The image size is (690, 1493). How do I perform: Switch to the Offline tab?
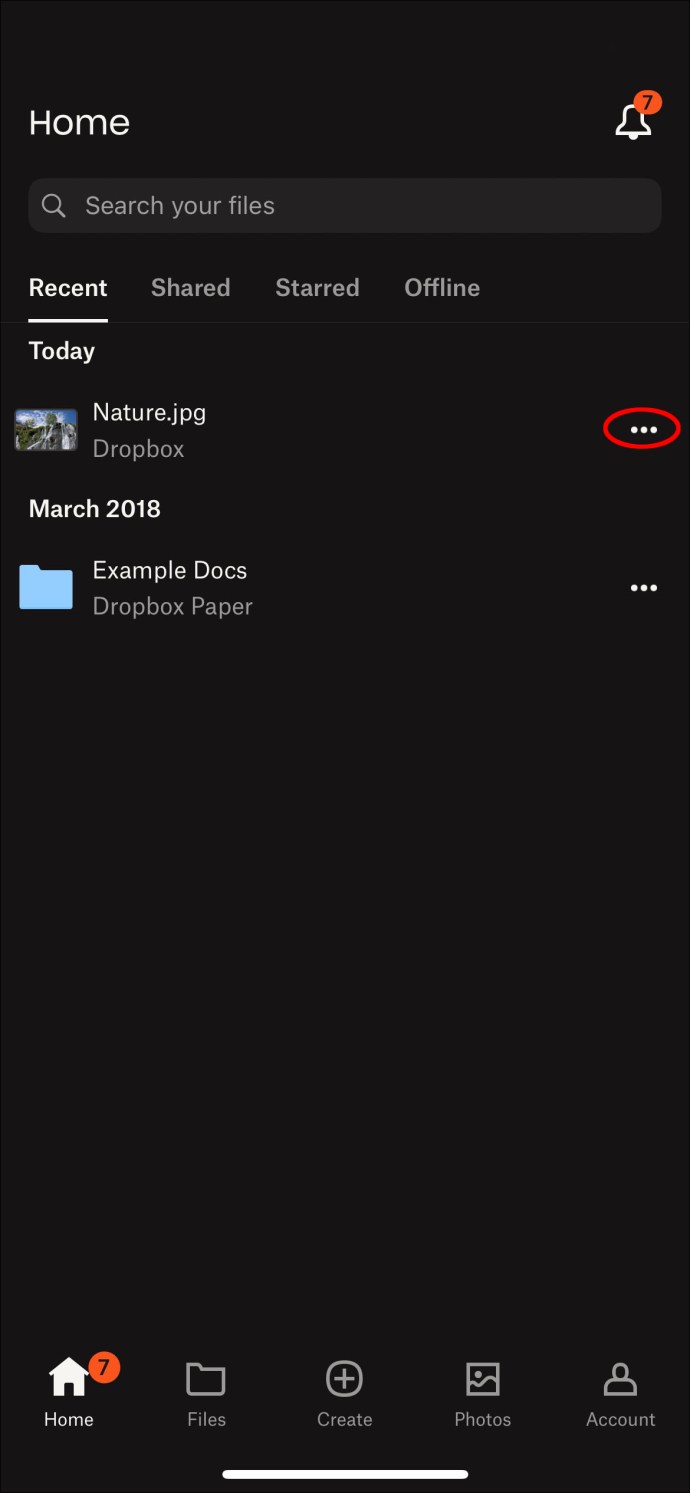pos(441,288)
